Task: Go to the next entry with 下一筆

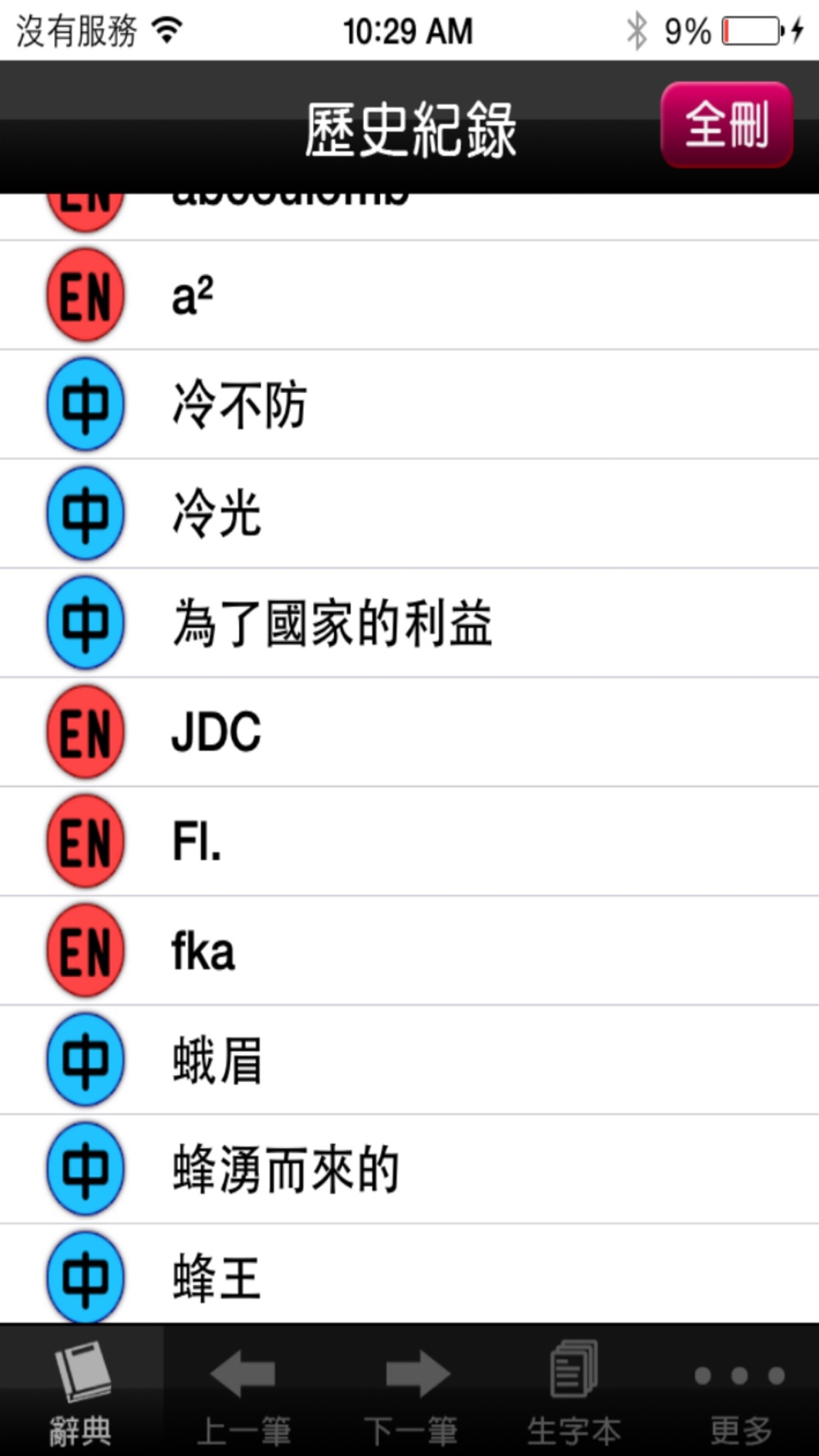Action: 410,1390
